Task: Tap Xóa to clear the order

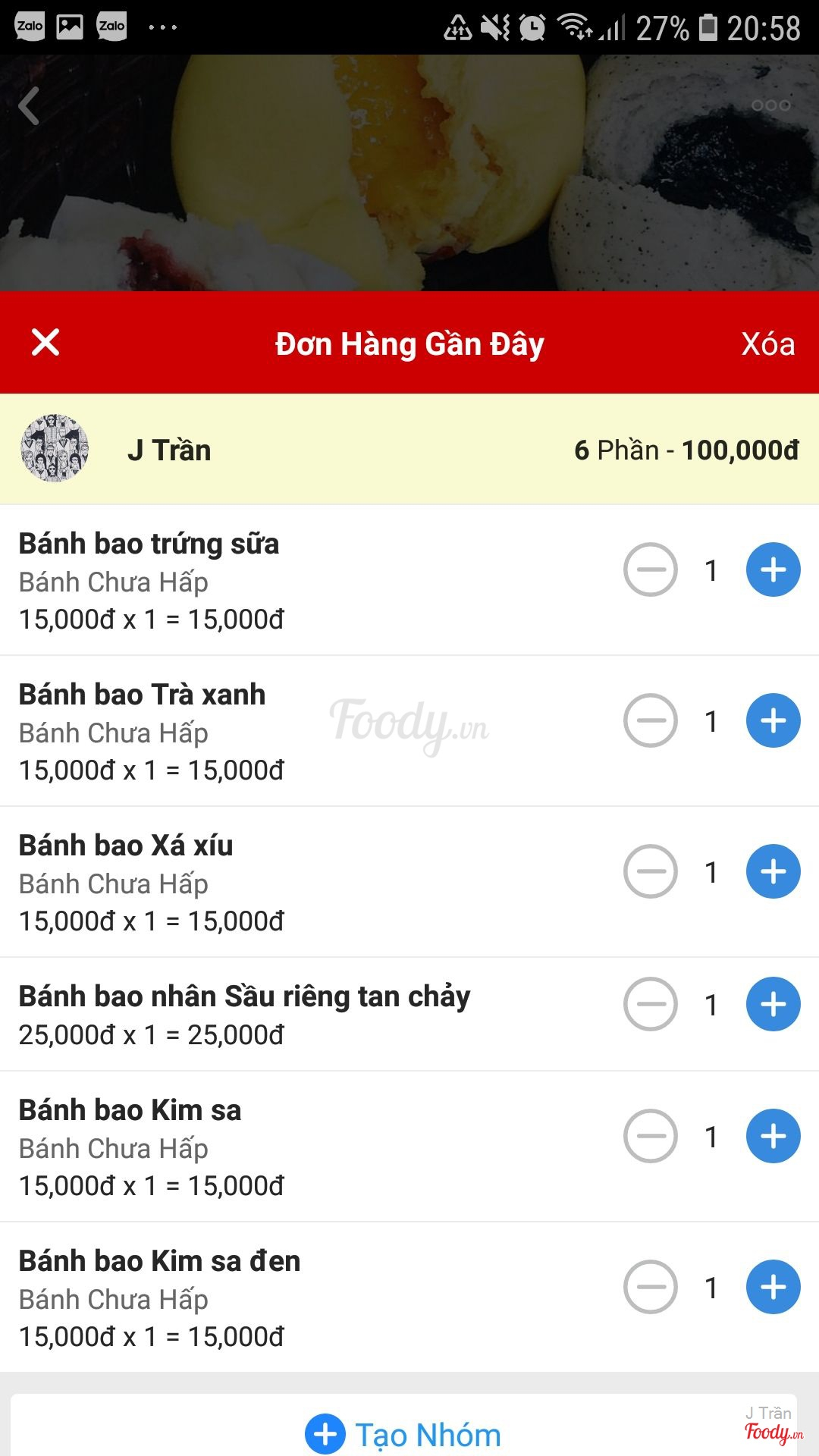Action: pos(767,344)
